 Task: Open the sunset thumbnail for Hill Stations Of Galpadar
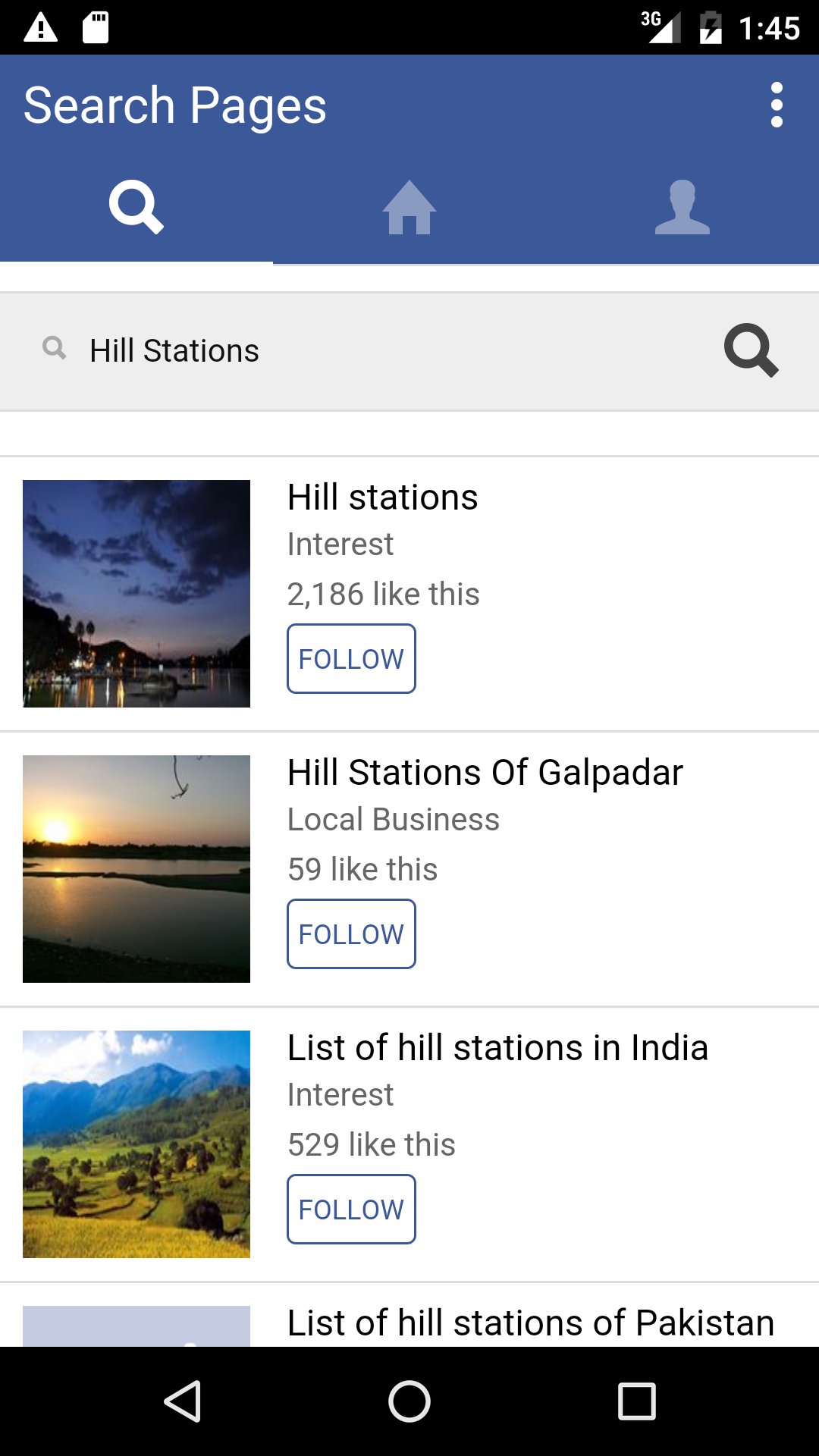[136, 868]
